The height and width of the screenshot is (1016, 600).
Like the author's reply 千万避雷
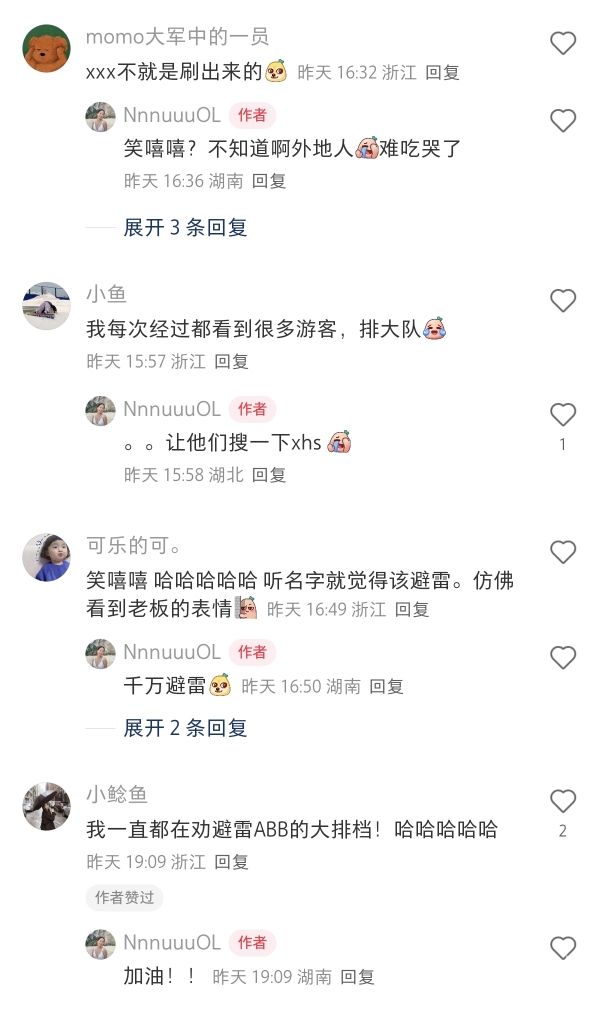coord(562,658)
